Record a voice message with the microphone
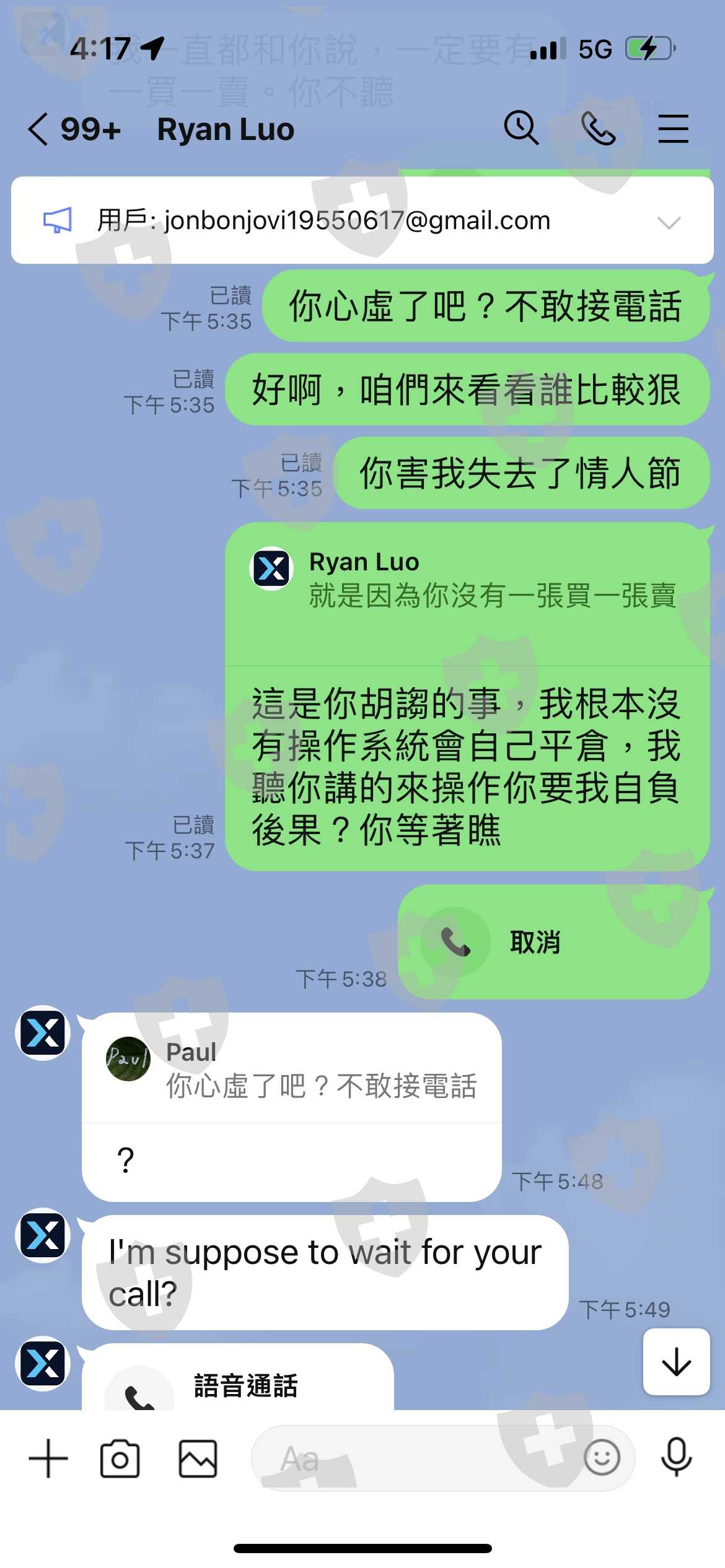The image size is (725, 1568). click(x=676, y=1457)
